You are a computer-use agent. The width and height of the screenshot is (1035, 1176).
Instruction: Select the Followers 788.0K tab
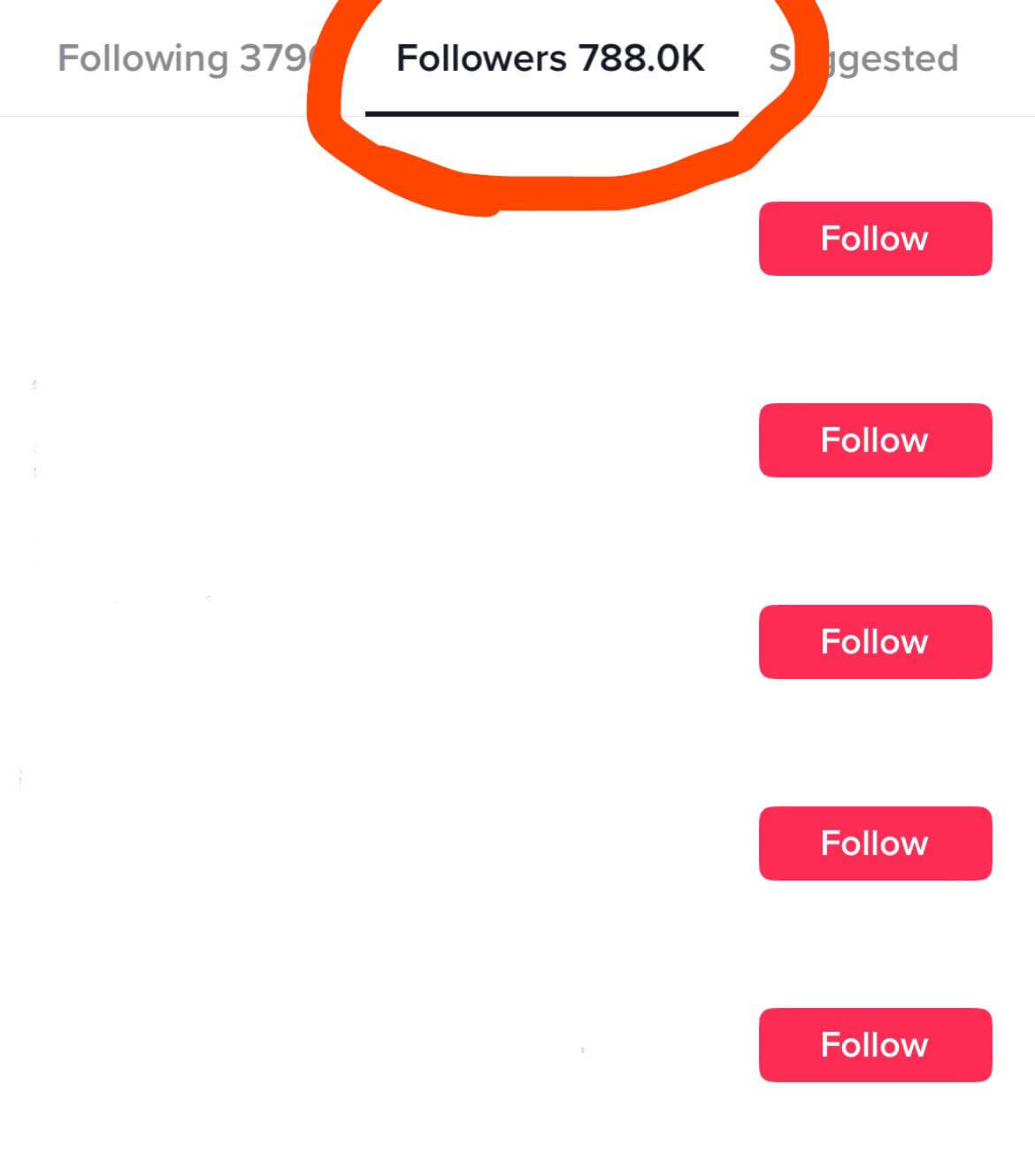pyautogui.click(x=550, y=59)
